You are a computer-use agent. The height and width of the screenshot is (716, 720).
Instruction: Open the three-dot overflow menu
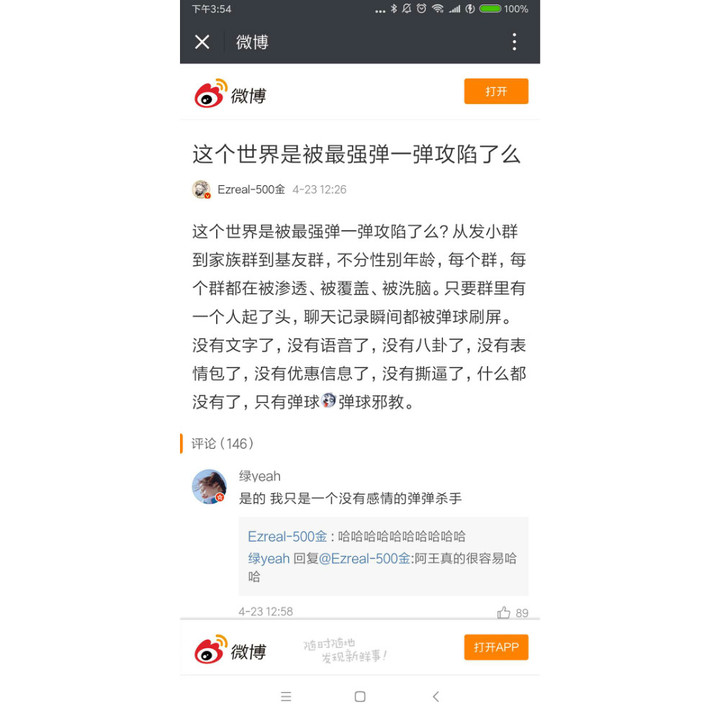pos(514,42)
